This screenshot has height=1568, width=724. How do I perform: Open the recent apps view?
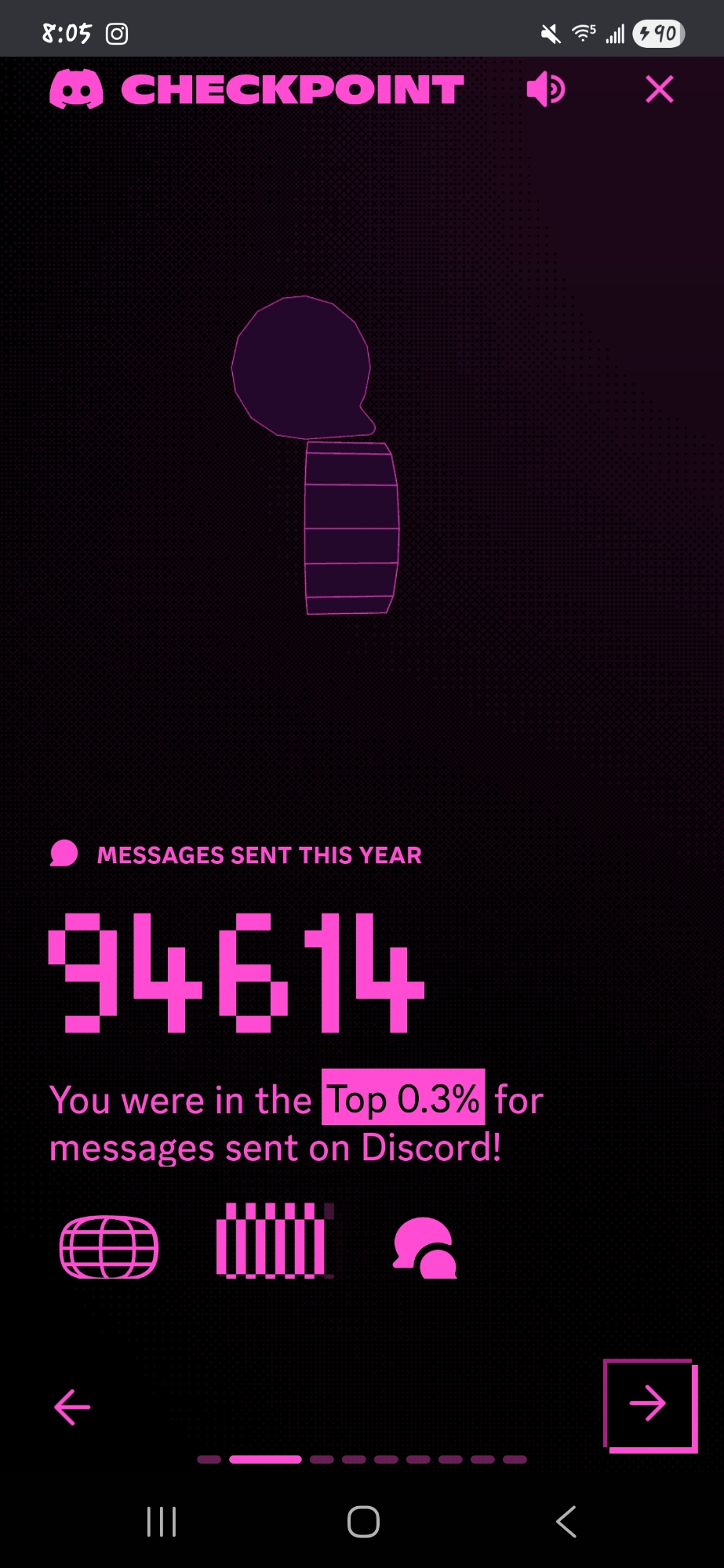[x=162, y=1522]
